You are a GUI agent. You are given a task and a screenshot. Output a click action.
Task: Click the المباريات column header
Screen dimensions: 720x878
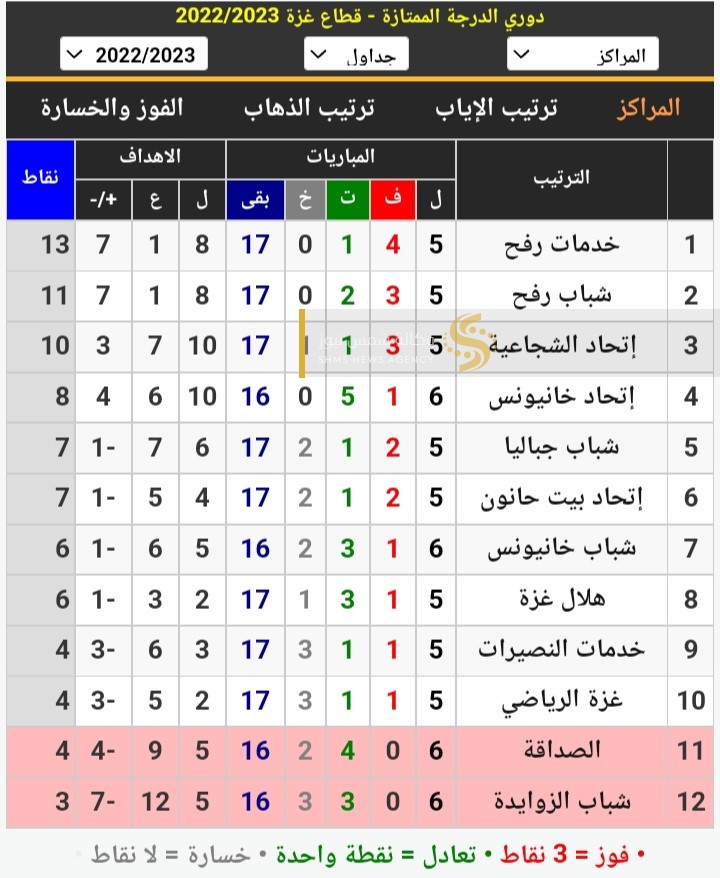click(x=339, y=156)
